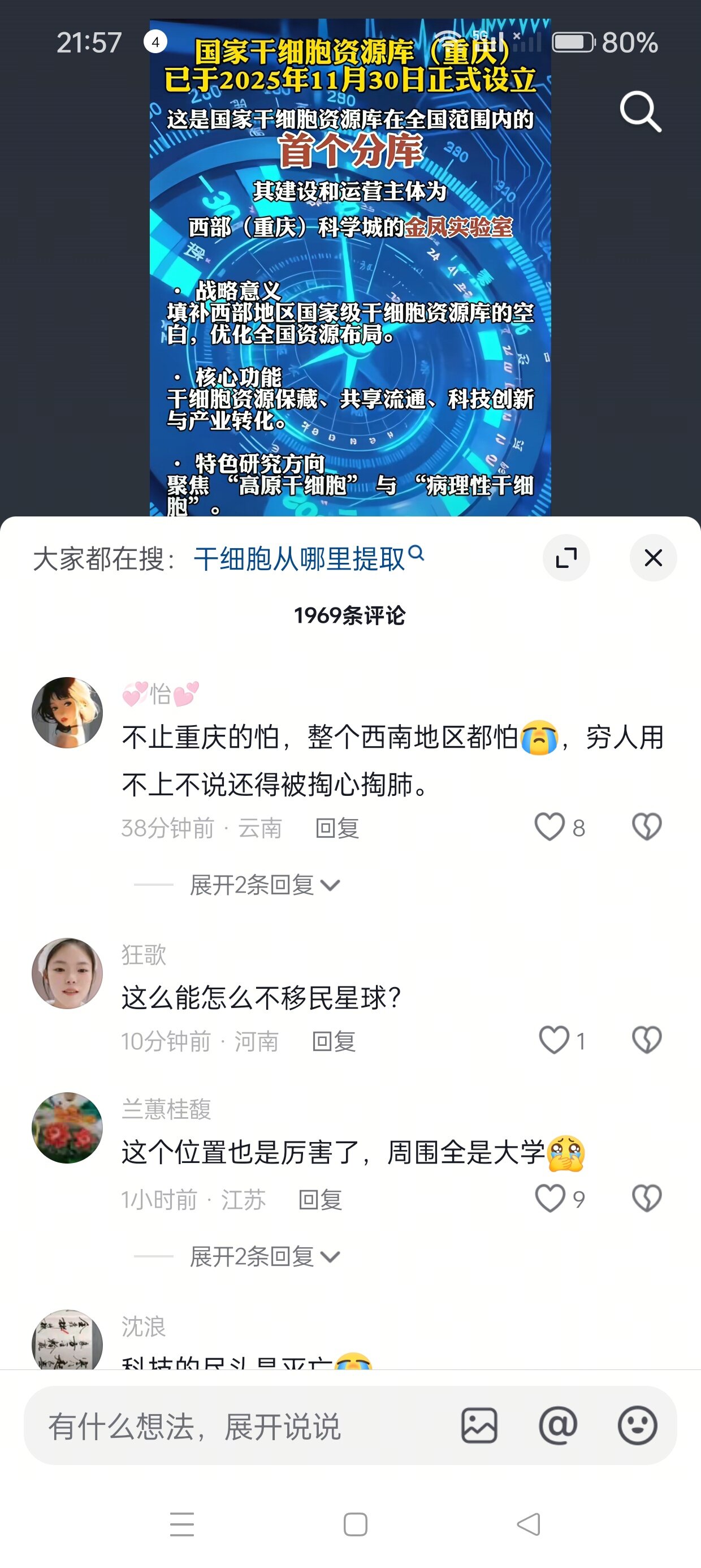Open the search magnifier icon
This screenshot has width=701, height=1568.
tap(640, 112)
